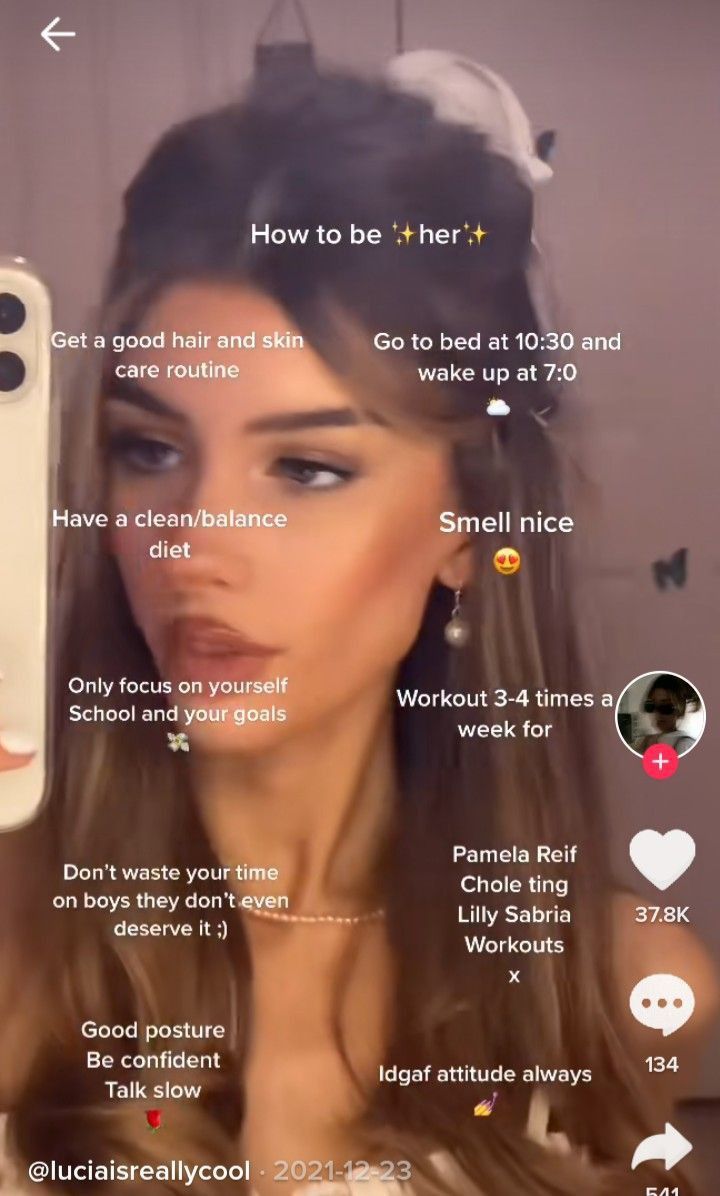
Task: Like this video with the heart
Action: pyautogui.click(x=661, y=859)
